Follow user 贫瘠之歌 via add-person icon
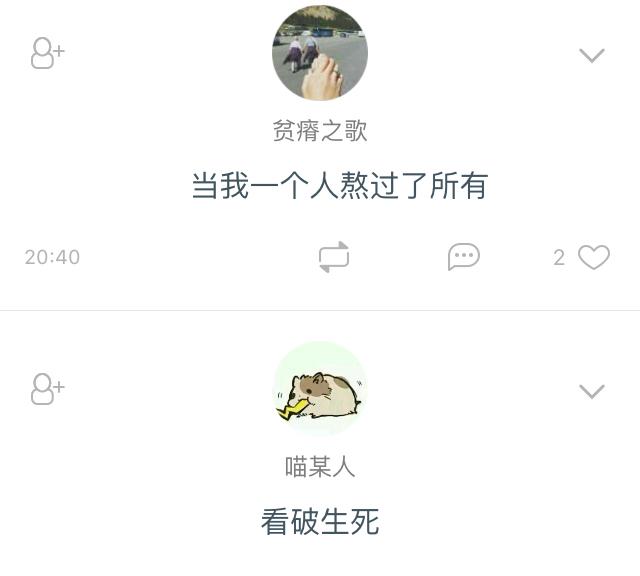This screenshot has height=576, width=640. 46,53
